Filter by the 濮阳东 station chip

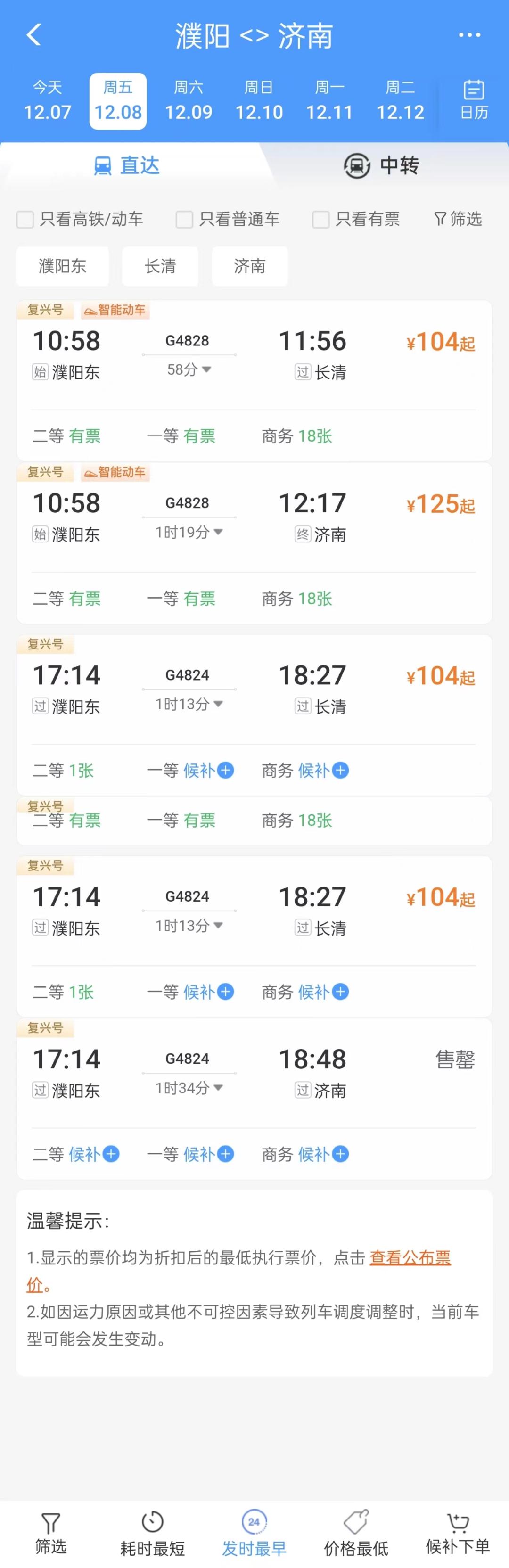click(62, 266)
